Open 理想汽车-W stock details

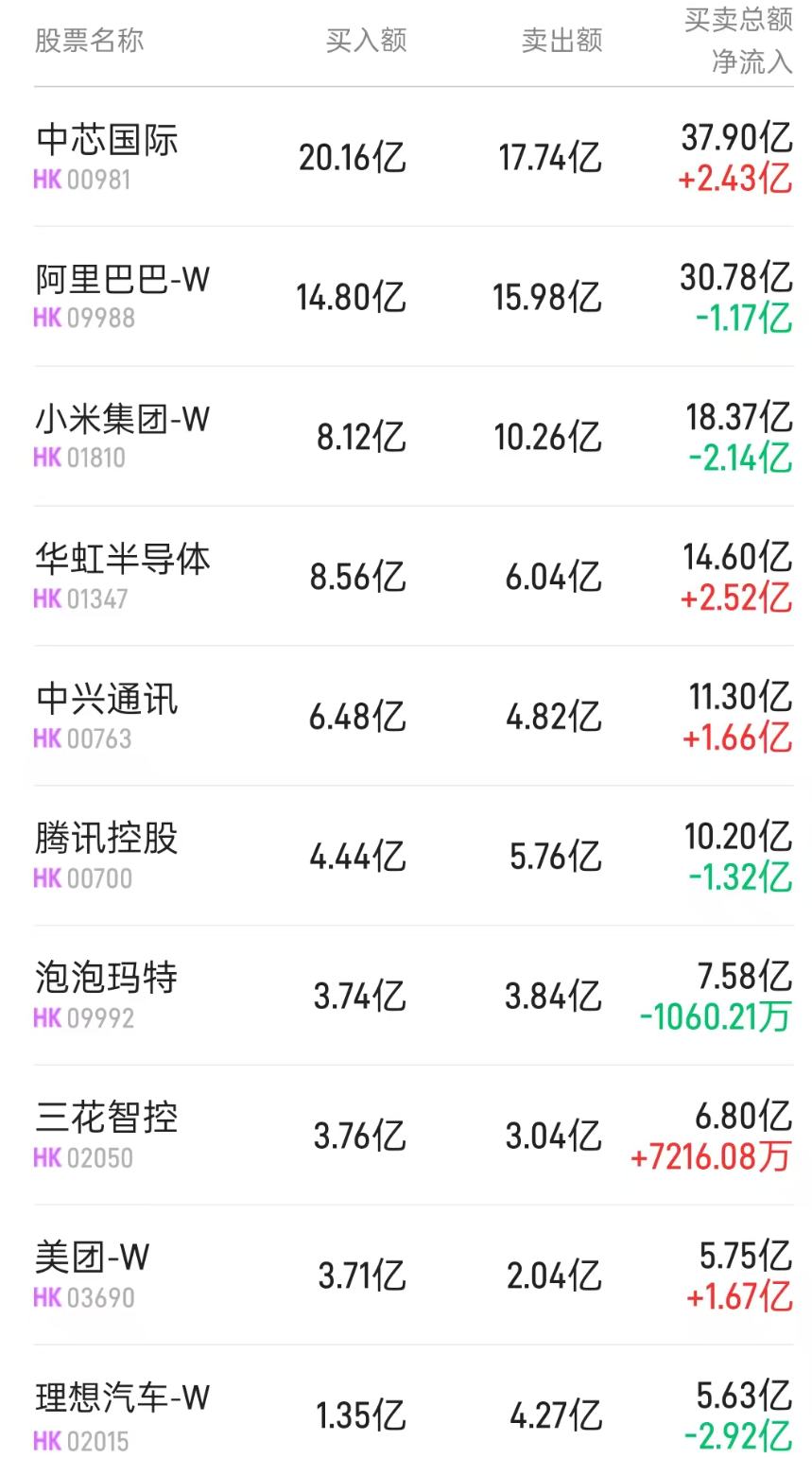[x=123, y=1397]
